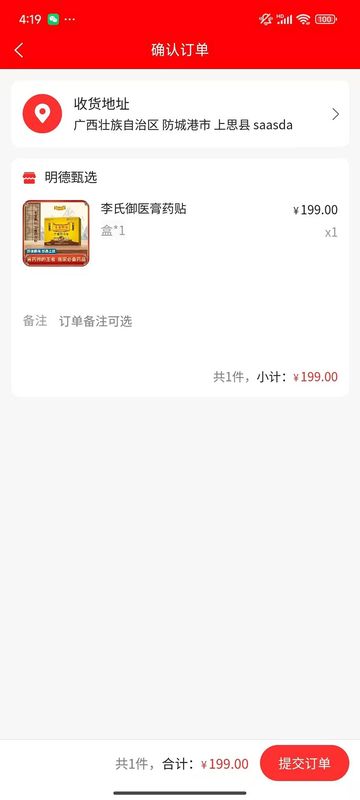This screenshot has height=800, width=360.
Task: Open the 收货地址 shipping address row
Action: click(x=180, y=114)
